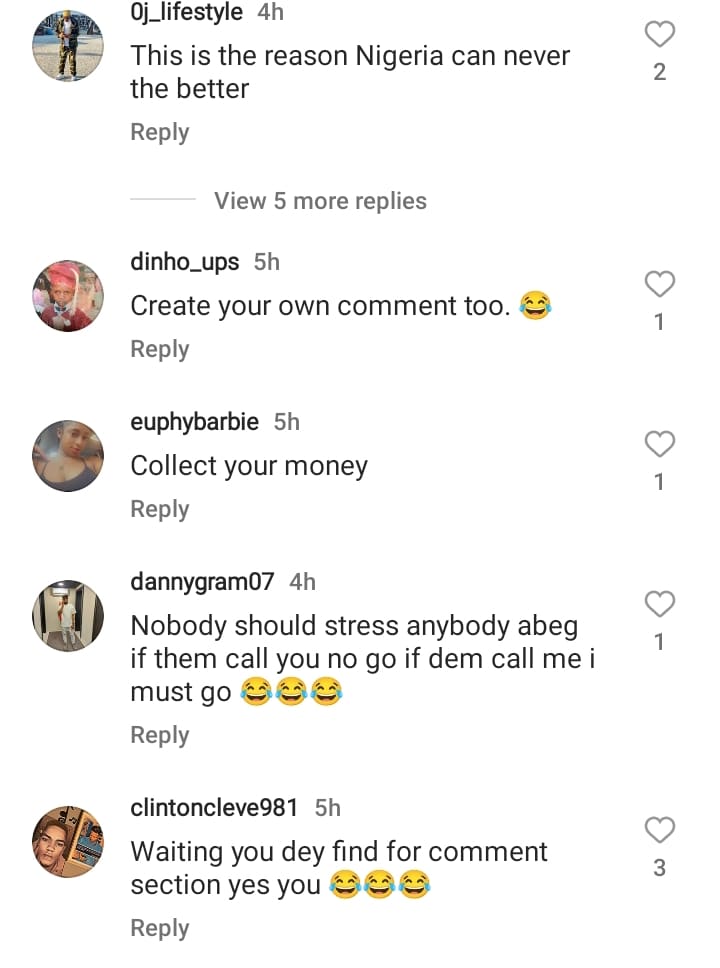Reply to dinho_ups' comment
The height and width of the screenshot is (968, 720).
[x=159, y=349]
